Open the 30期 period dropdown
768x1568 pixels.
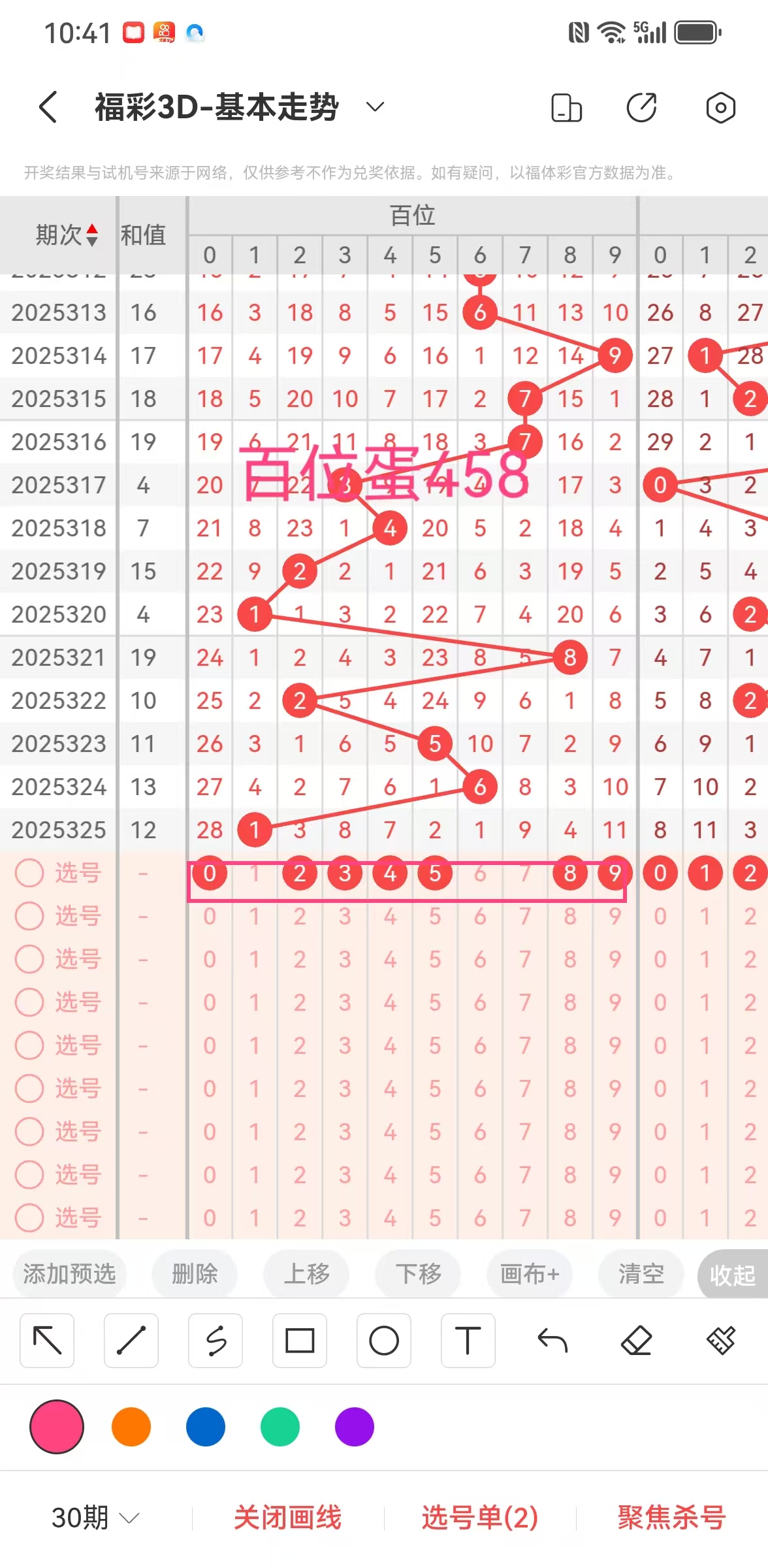click(x=95, y=1517)
